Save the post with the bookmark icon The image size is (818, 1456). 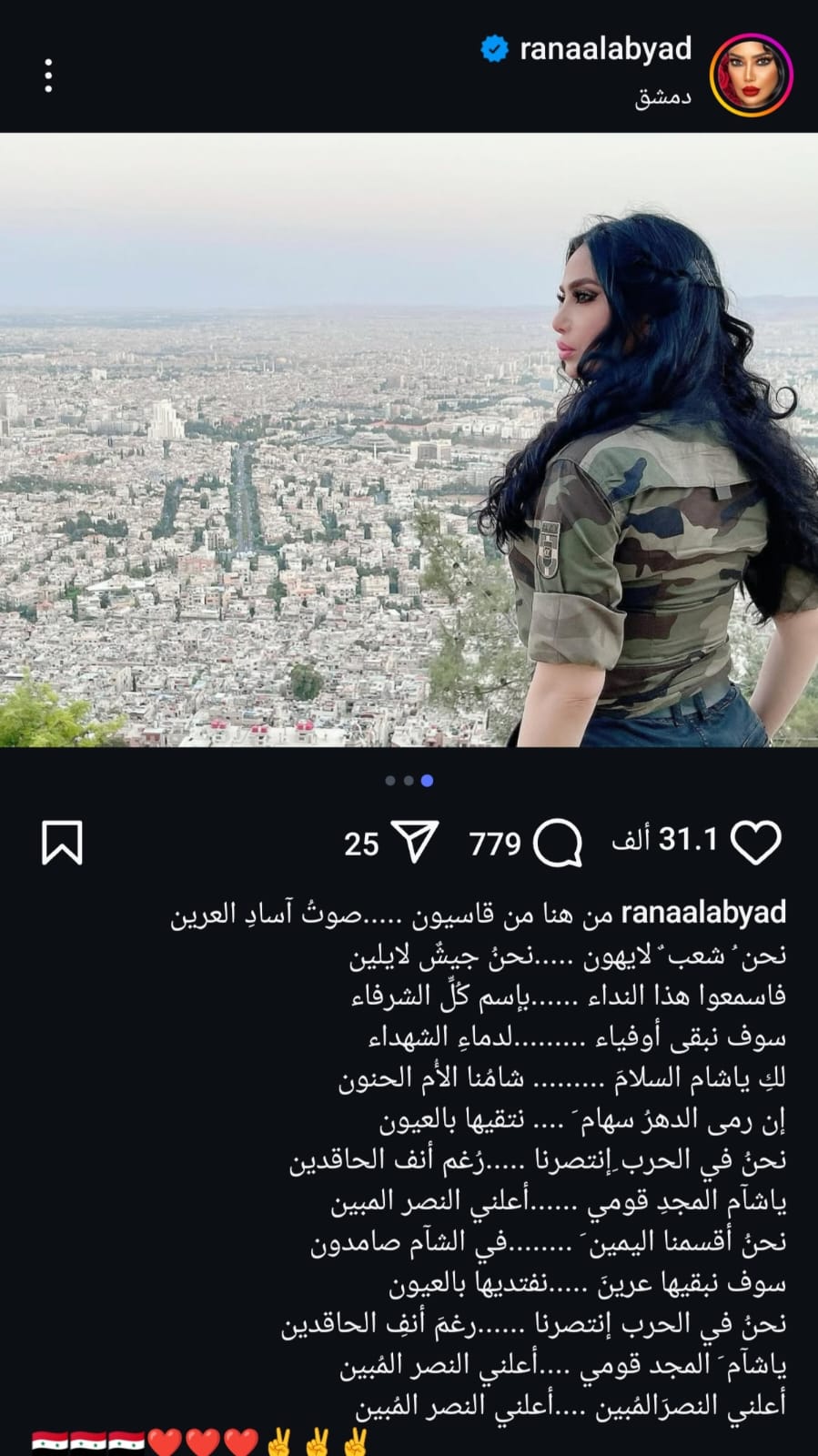pyautogui.click(x=62, y=843)
